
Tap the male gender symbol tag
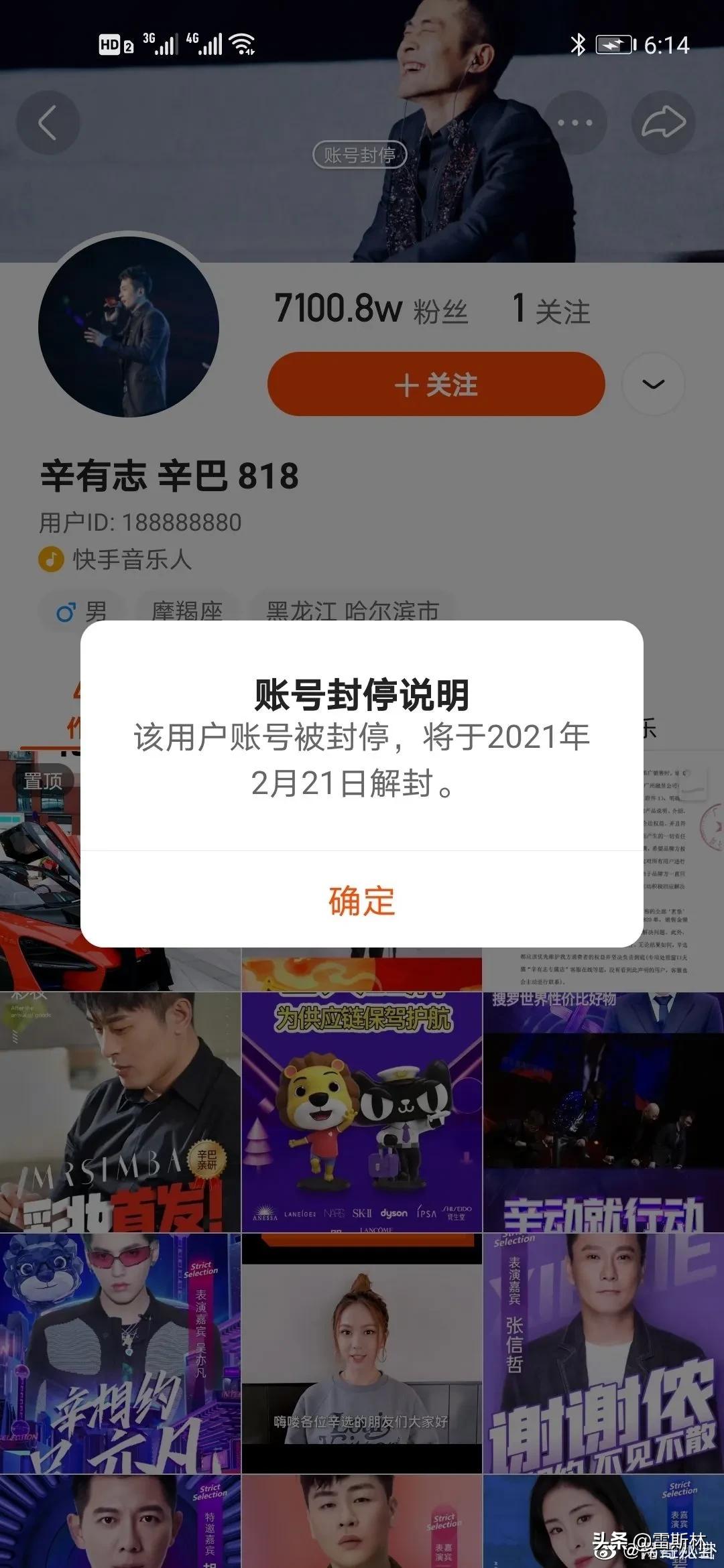coord(80,610)
